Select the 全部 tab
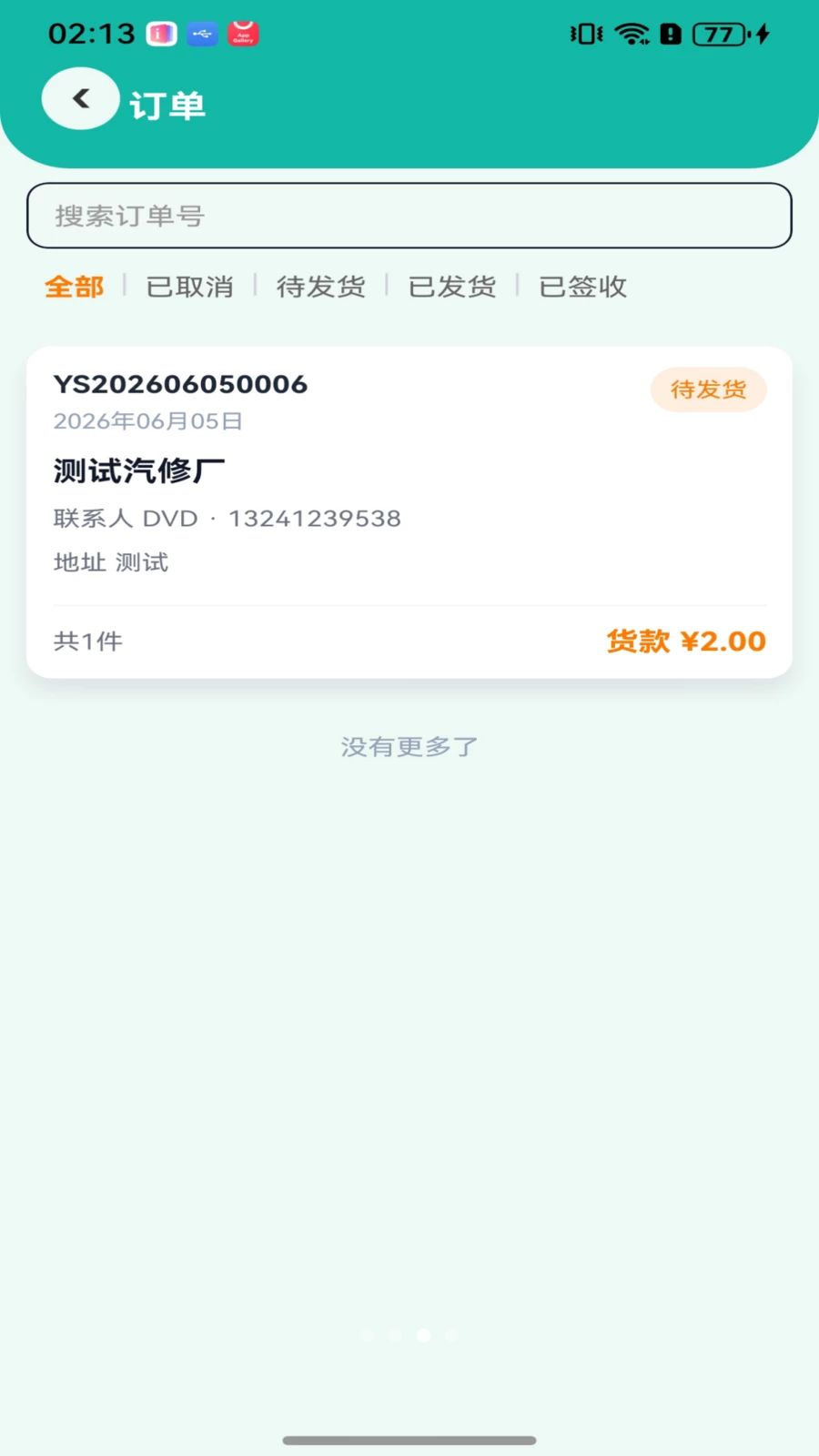 (75, 287)
